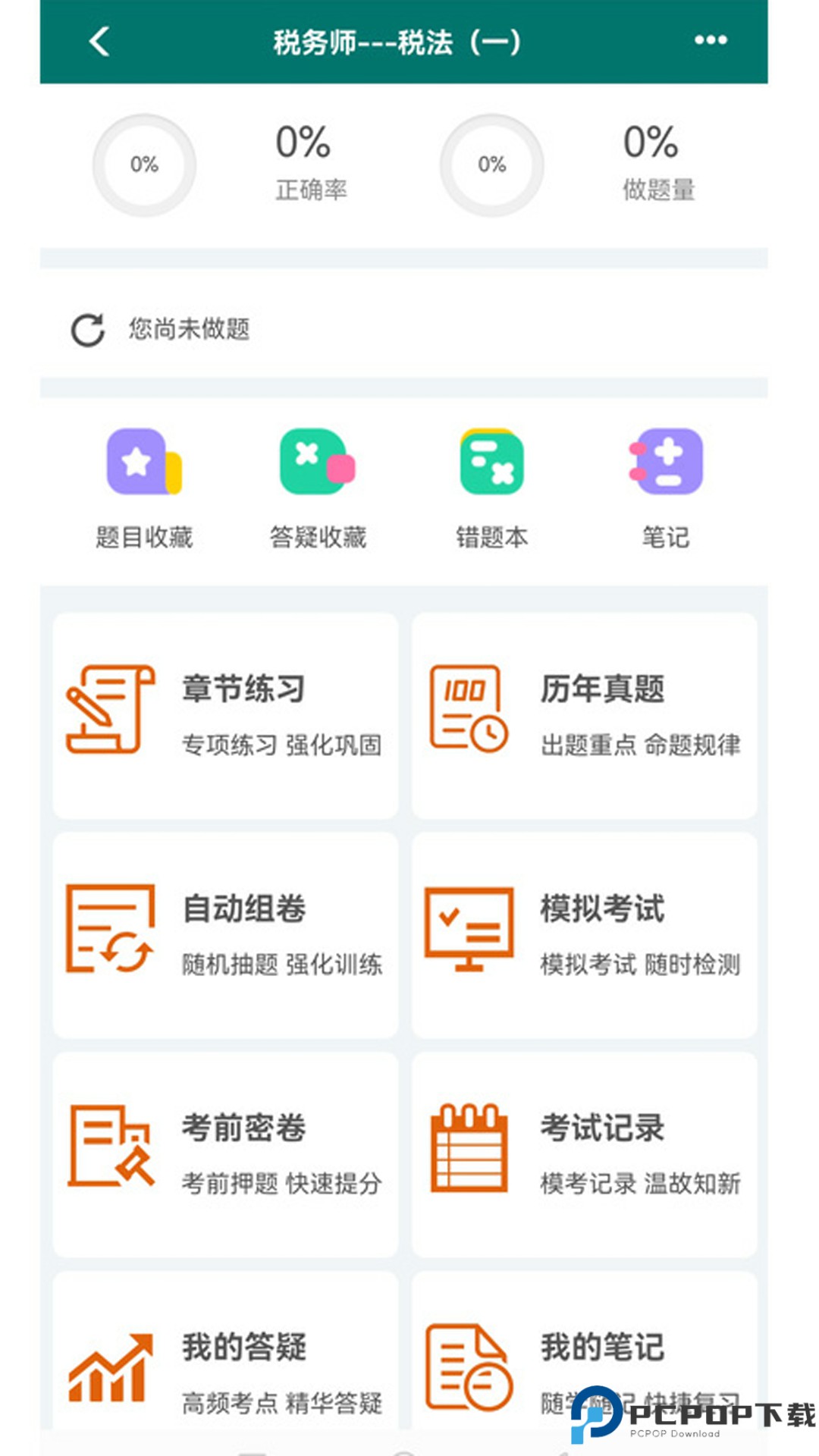This screenshot has width=819, height=1456.
Task: Tap the 税务师---税法（一）title bar
Action: point(400,43)
